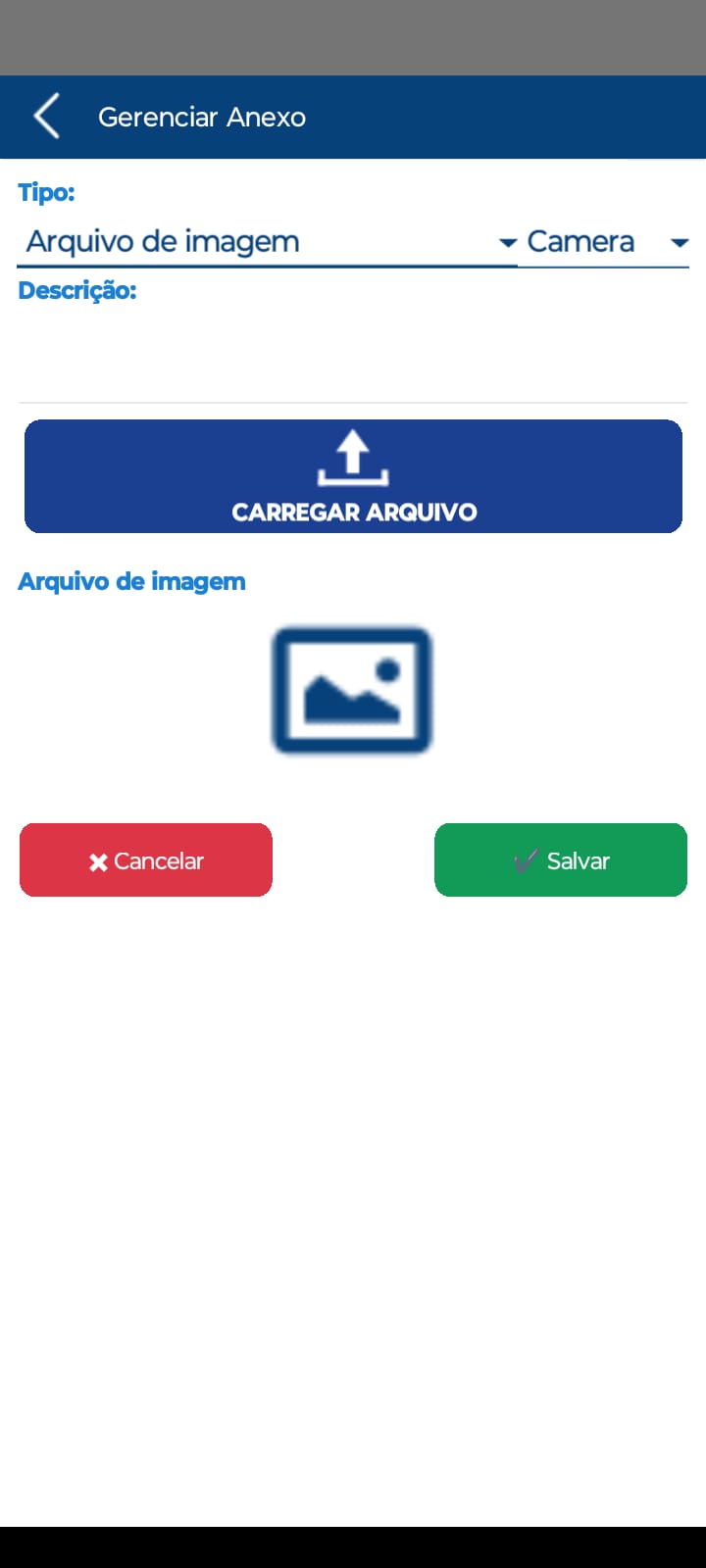
Task: Save the attachment with Salvar
Action: 560,860
